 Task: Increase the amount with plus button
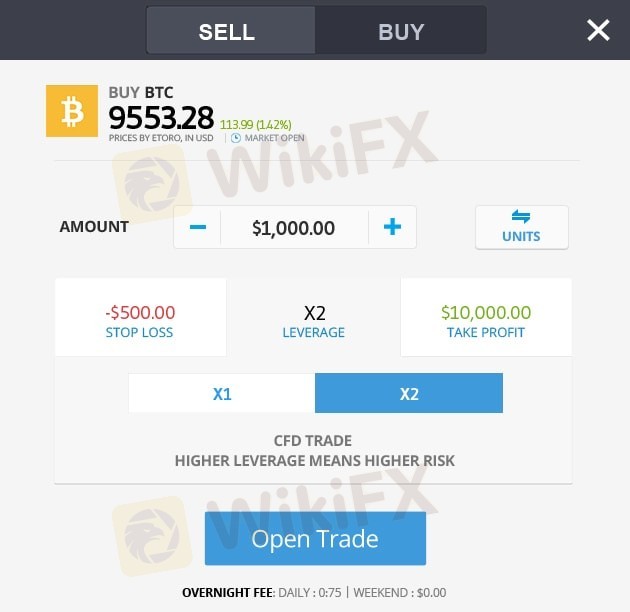point(392,227)
